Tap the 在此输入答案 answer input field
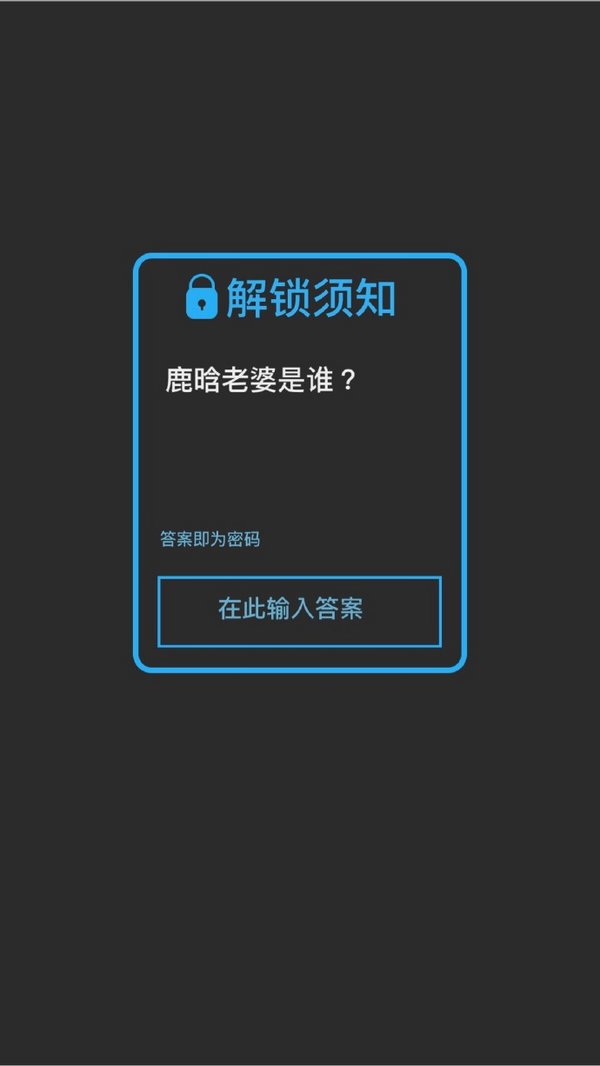Image resolution: width=600 pixels, height=1066 pixels. pyautogui.click(x=299, y=610)
